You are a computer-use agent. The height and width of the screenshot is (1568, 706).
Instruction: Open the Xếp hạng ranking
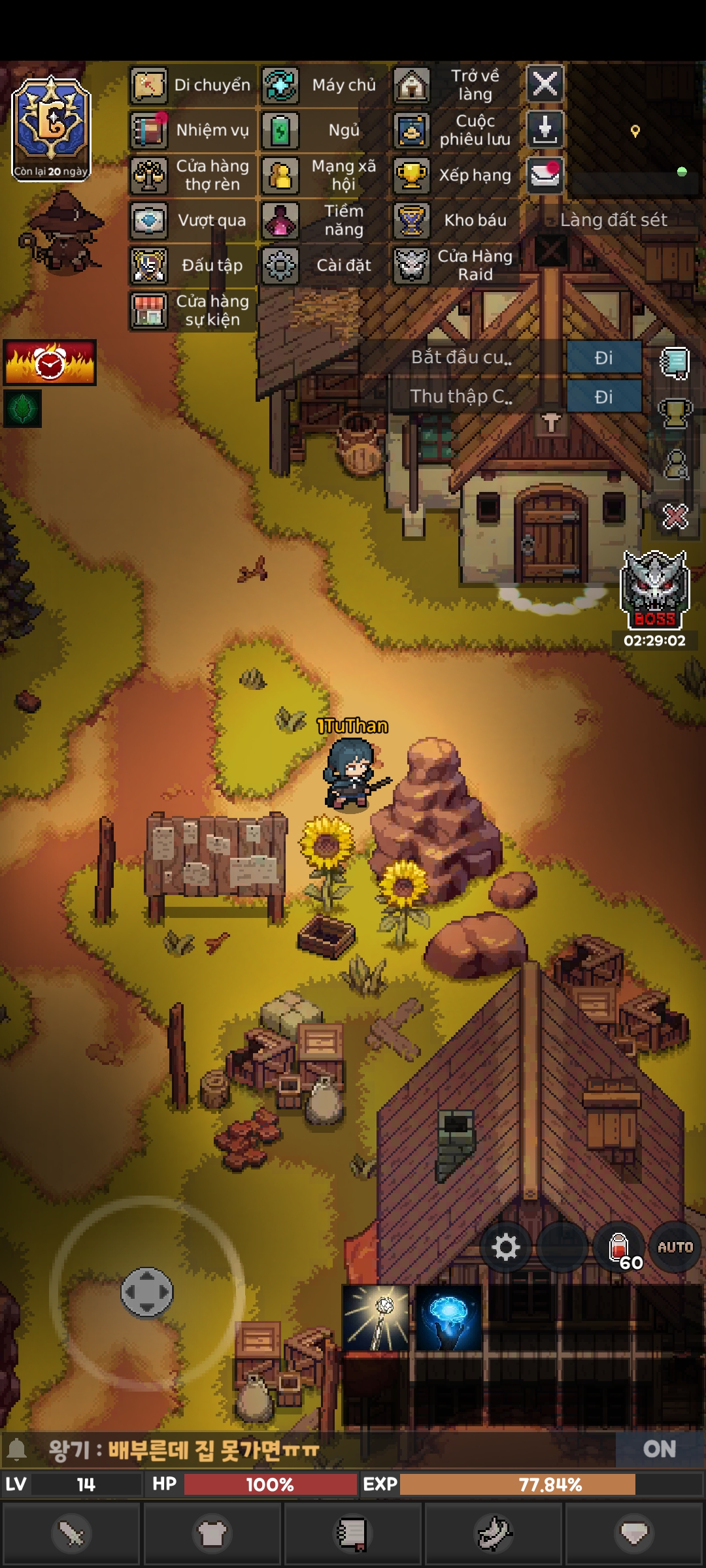tap(456, 175)
